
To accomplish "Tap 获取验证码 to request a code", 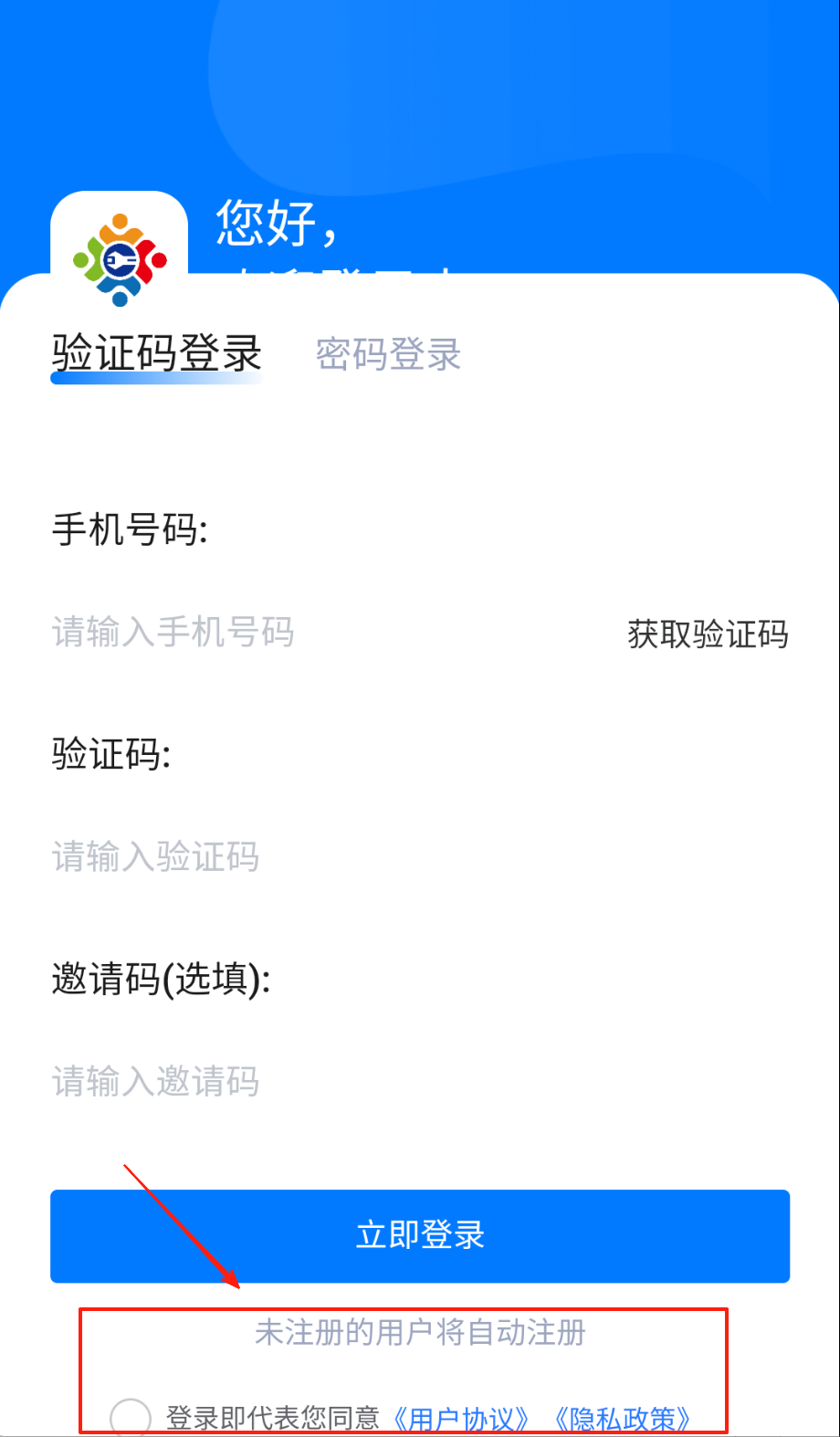I will (708, 634).
